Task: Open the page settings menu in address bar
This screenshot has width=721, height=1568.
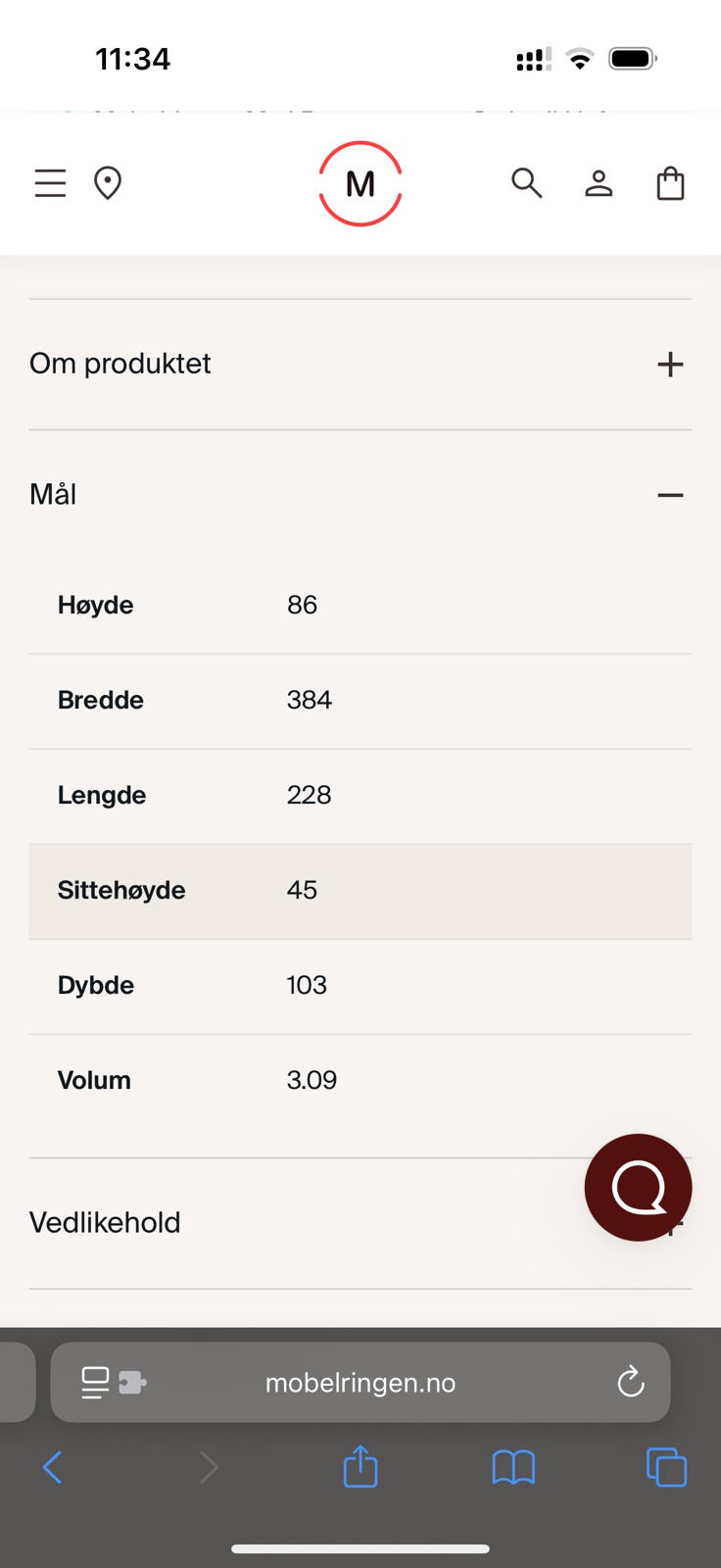Action: click(96, 1383)
